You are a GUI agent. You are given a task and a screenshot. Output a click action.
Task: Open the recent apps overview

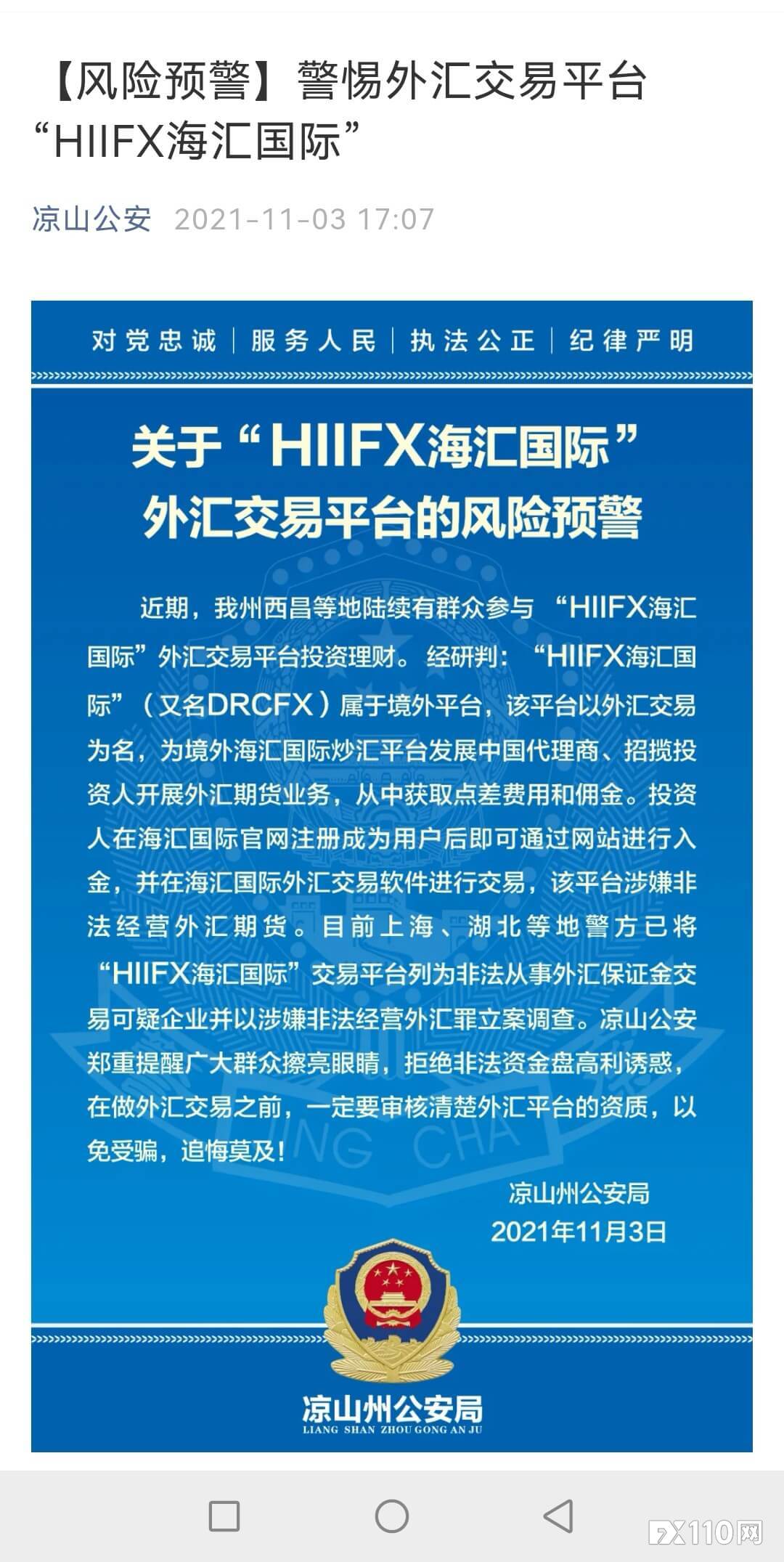(224, 1516)
